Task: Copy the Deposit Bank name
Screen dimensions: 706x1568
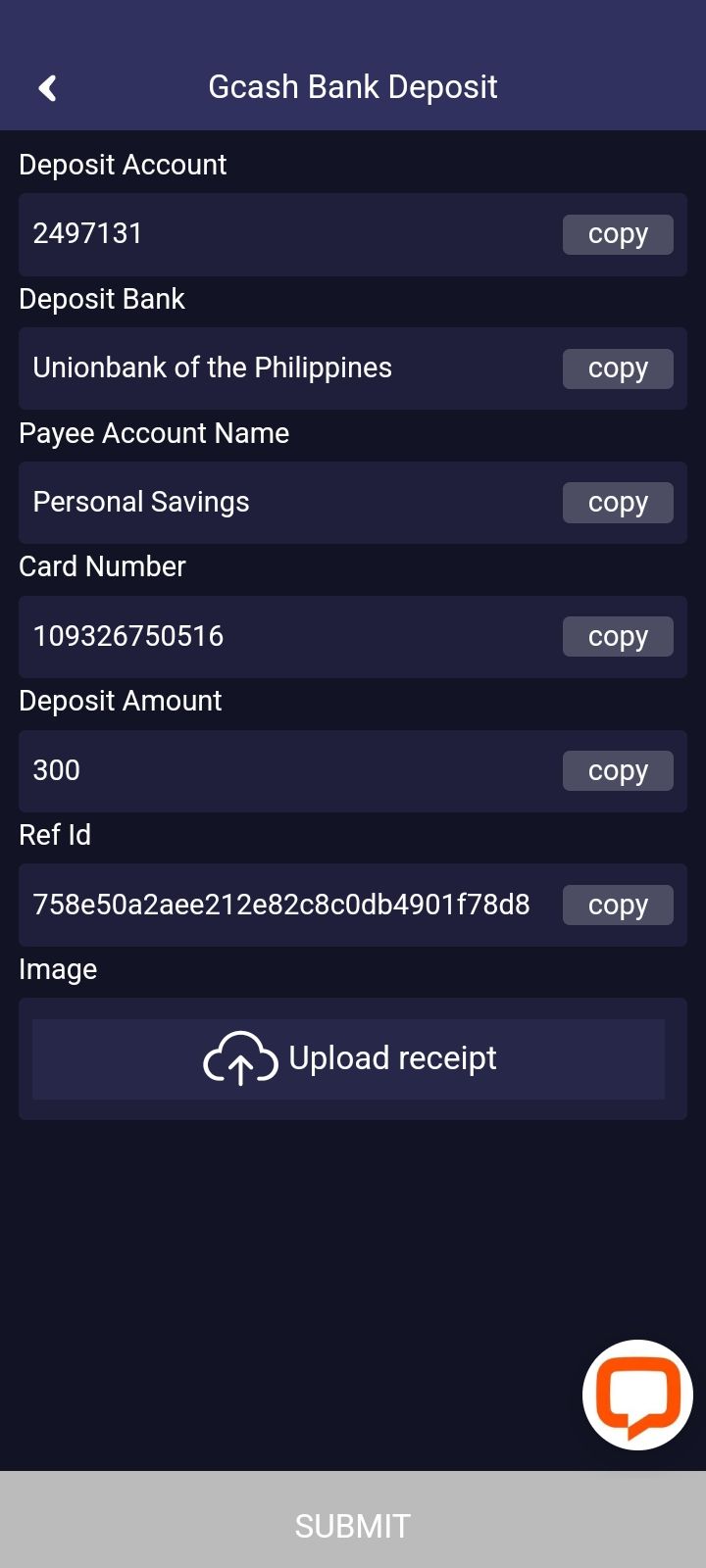Action: pyautogui.click(x=618, y=368)
